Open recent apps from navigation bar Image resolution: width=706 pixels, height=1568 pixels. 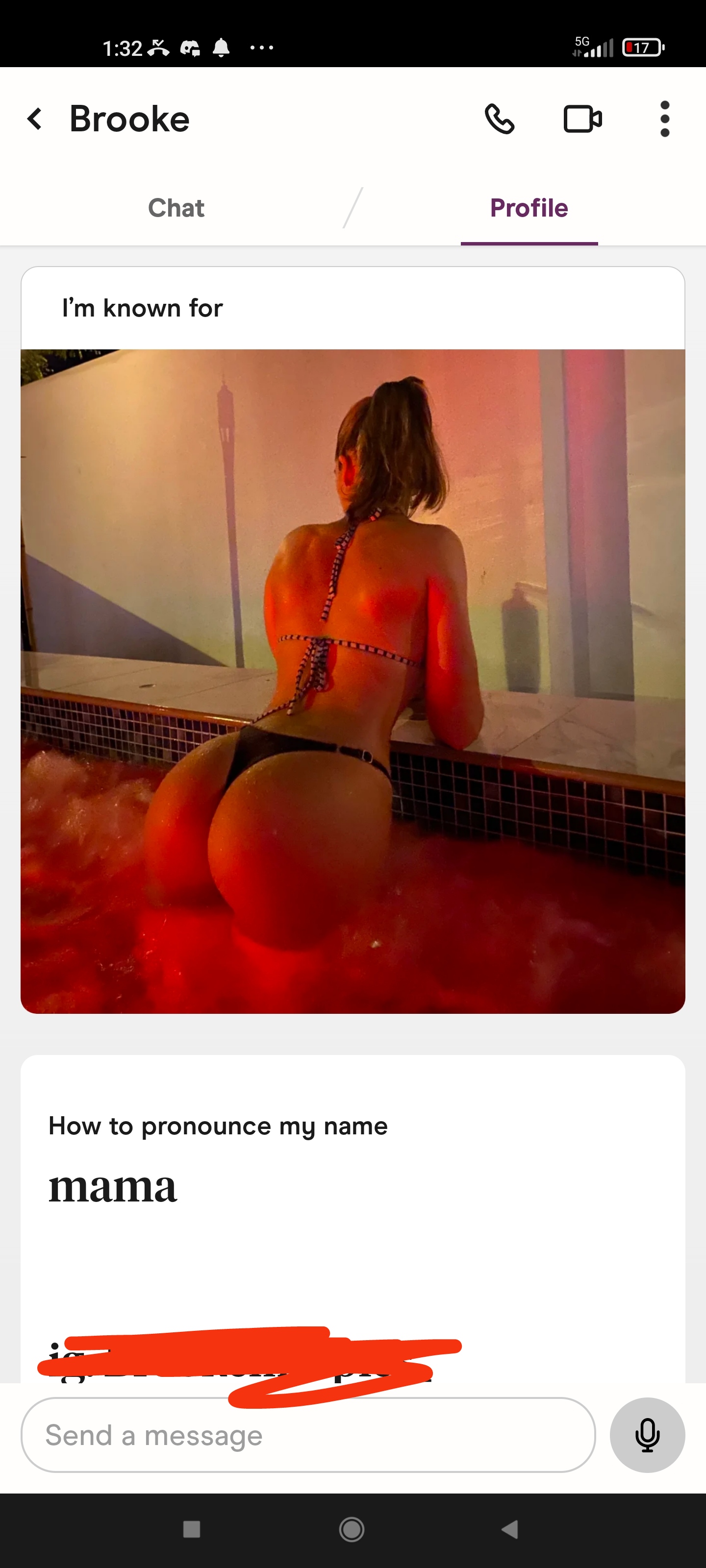click(x=192, y=1528)
